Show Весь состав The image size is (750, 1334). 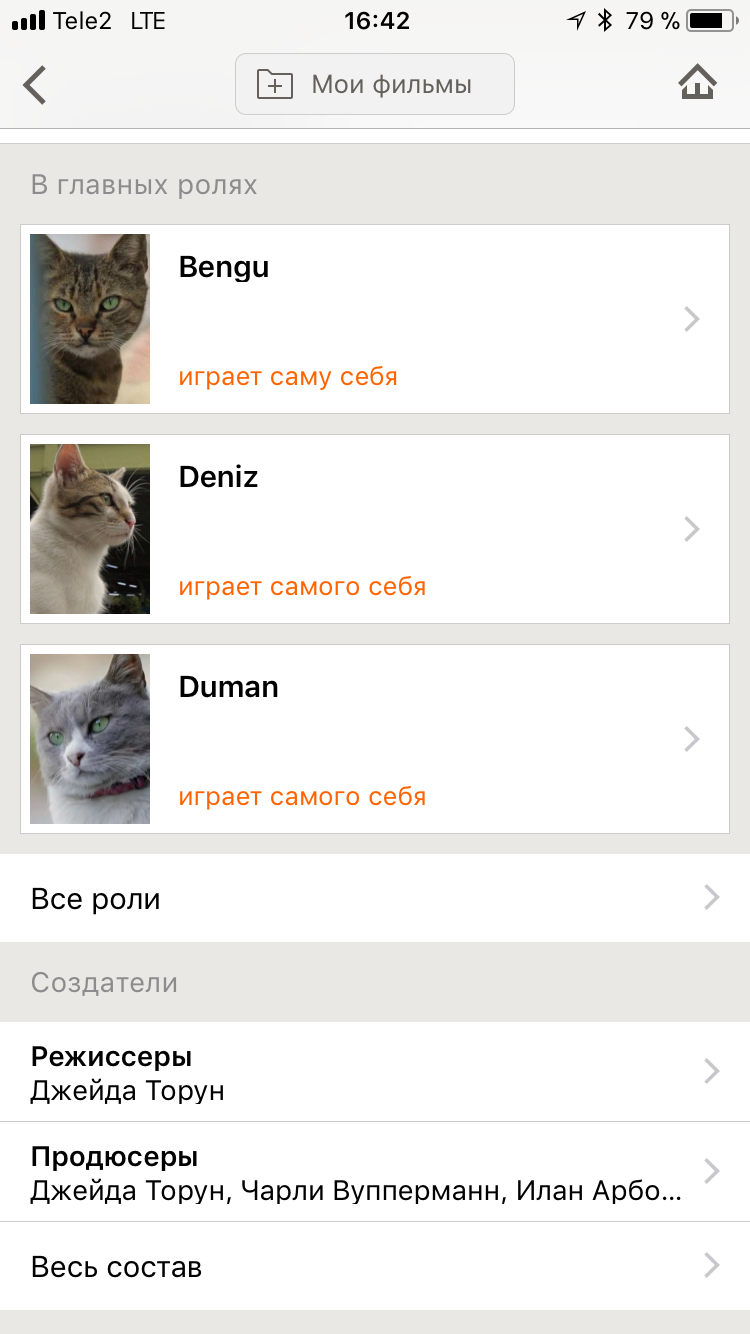[374, 1267]
